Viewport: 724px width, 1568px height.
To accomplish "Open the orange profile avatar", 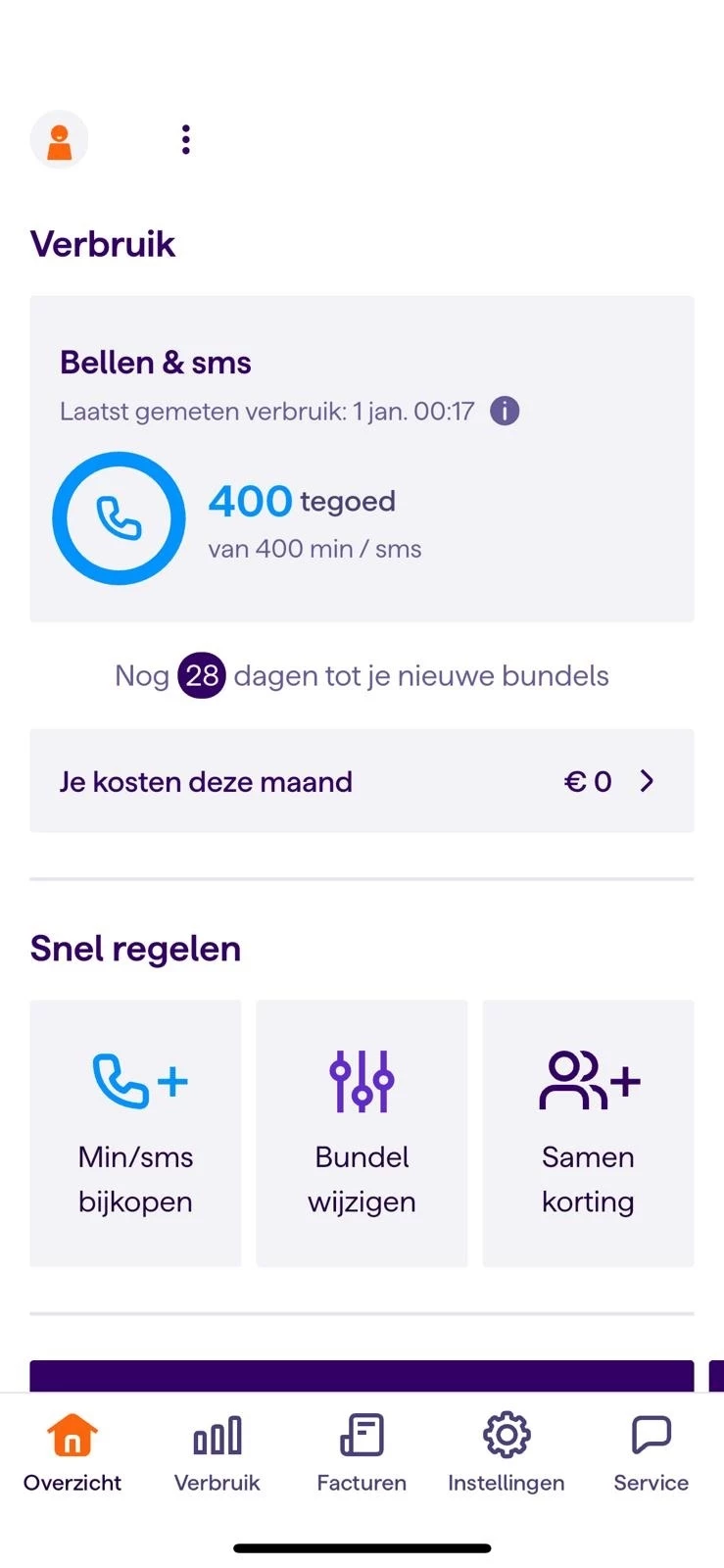I will coord(60,140).
